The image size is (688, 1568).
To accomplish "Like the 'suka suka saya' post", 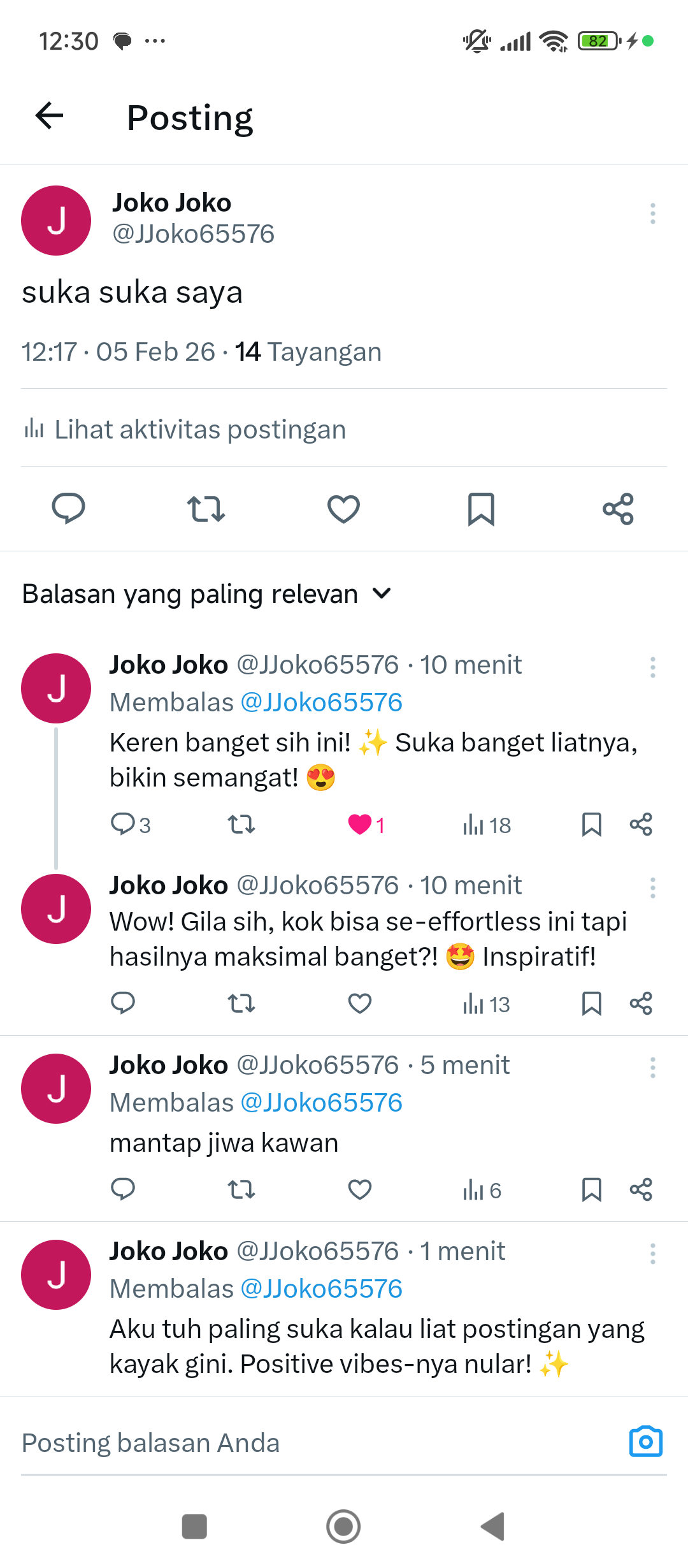I will tap(343, 509).
